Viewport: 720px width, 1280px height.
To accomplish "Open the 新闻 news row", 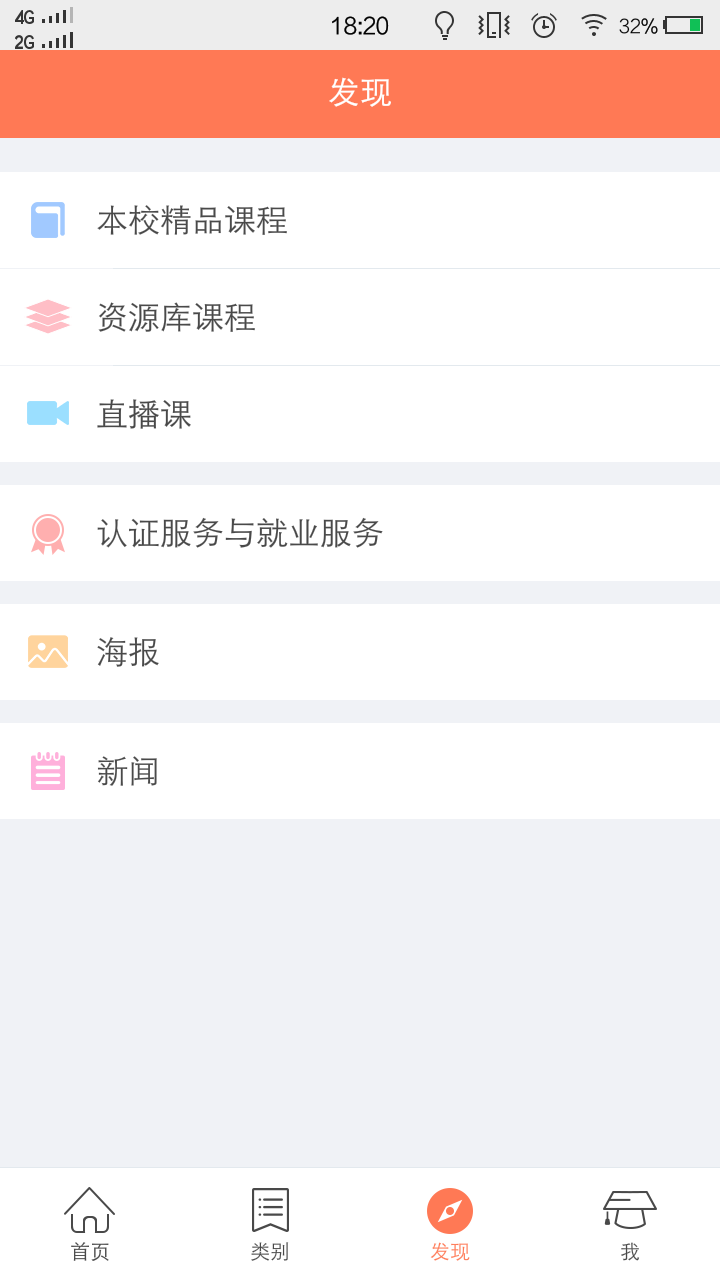I will (360, 771).
